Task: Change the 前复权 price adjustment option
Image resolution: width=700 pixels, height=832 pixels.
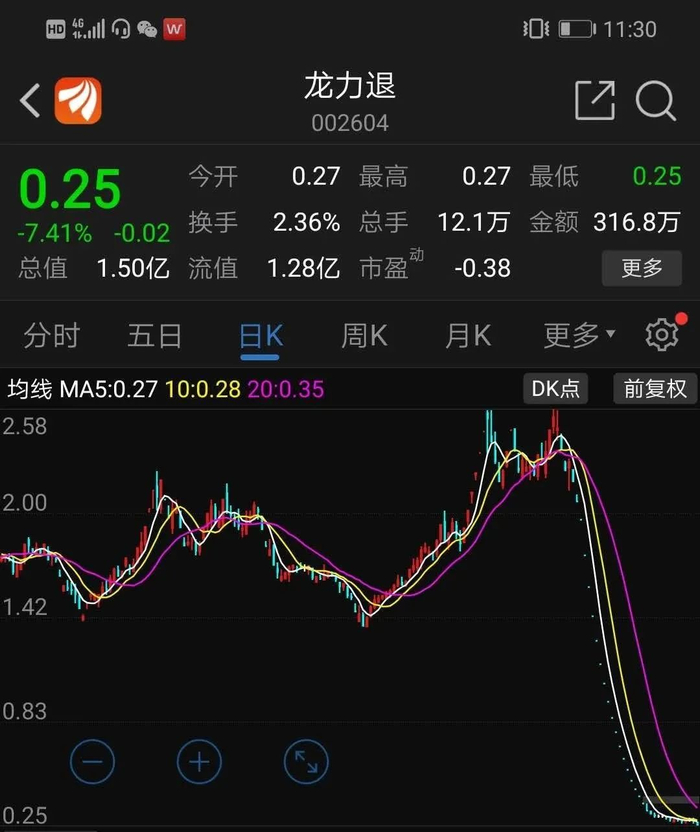Action: coord(655,389)
